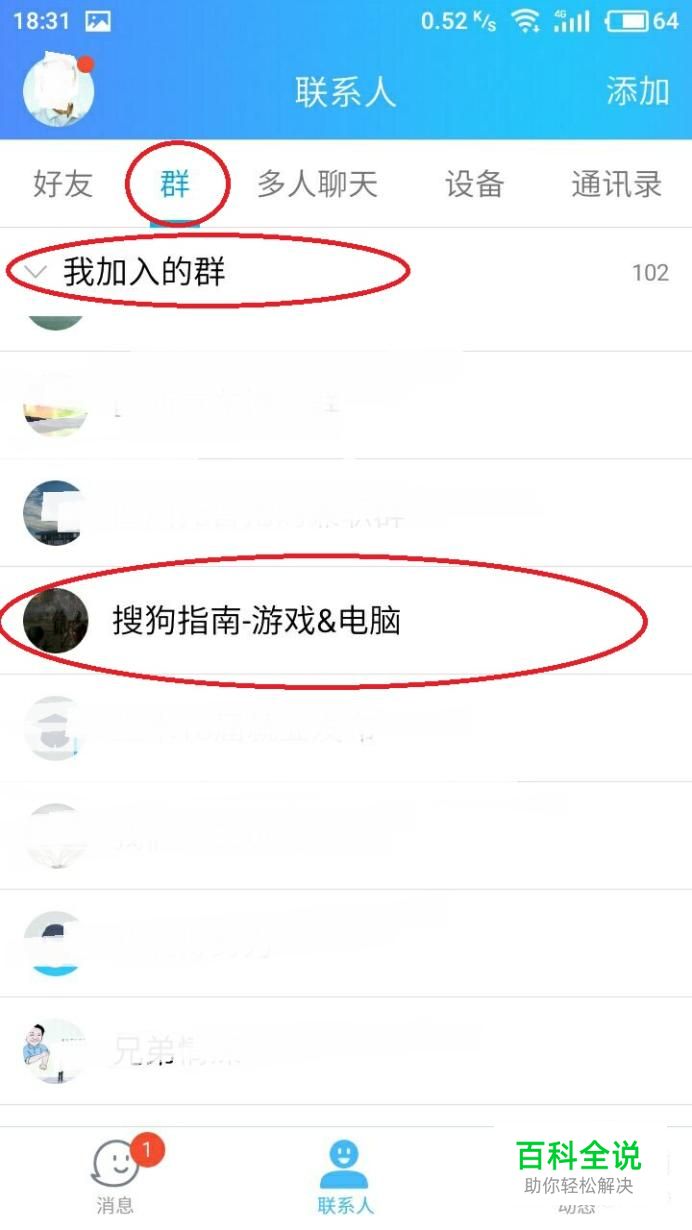Collapse the 我加入的群 section
The image size is (692, 1230).
point(144,271)
